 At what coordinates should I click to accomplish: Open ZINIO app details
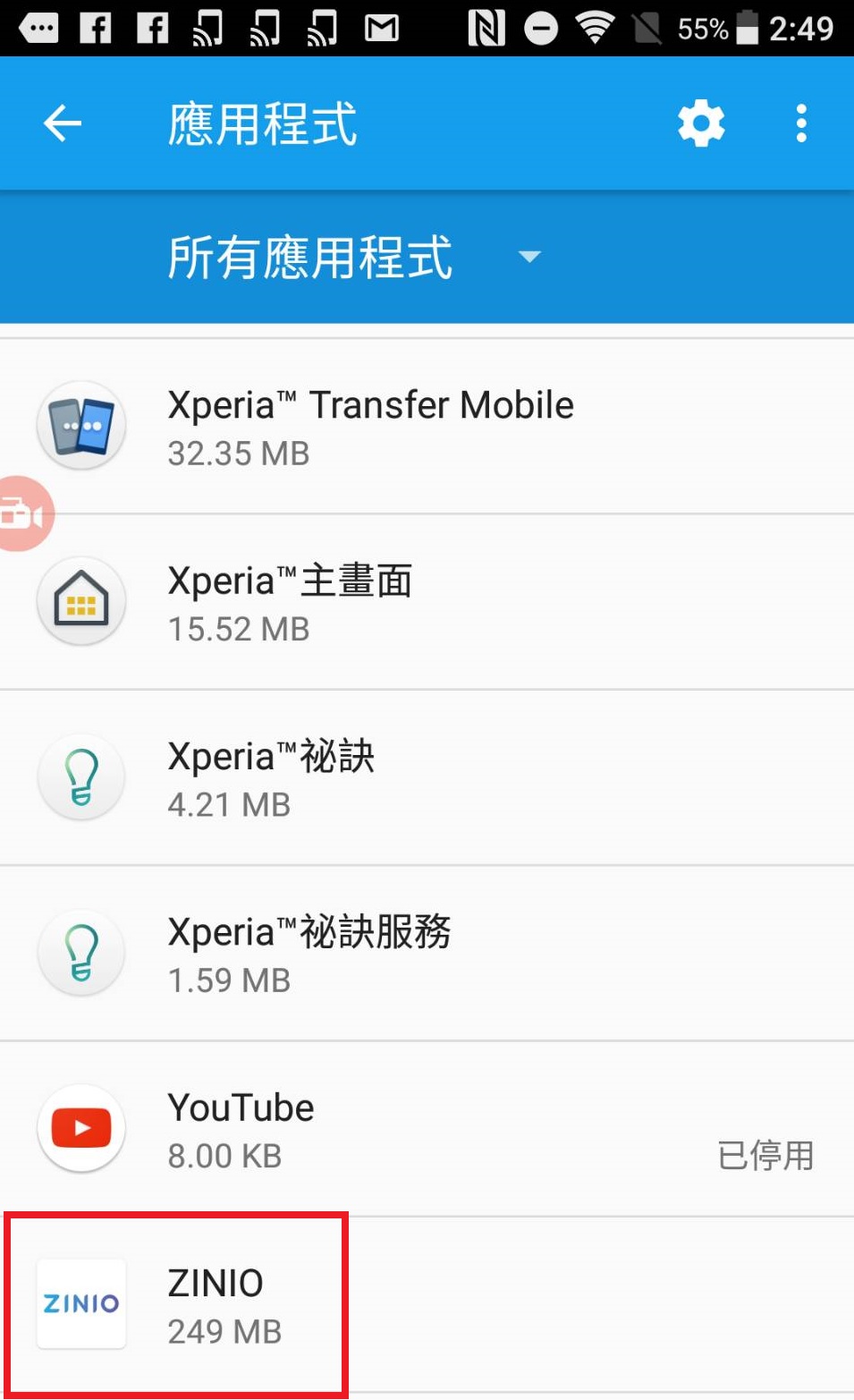pos(427,1304)
